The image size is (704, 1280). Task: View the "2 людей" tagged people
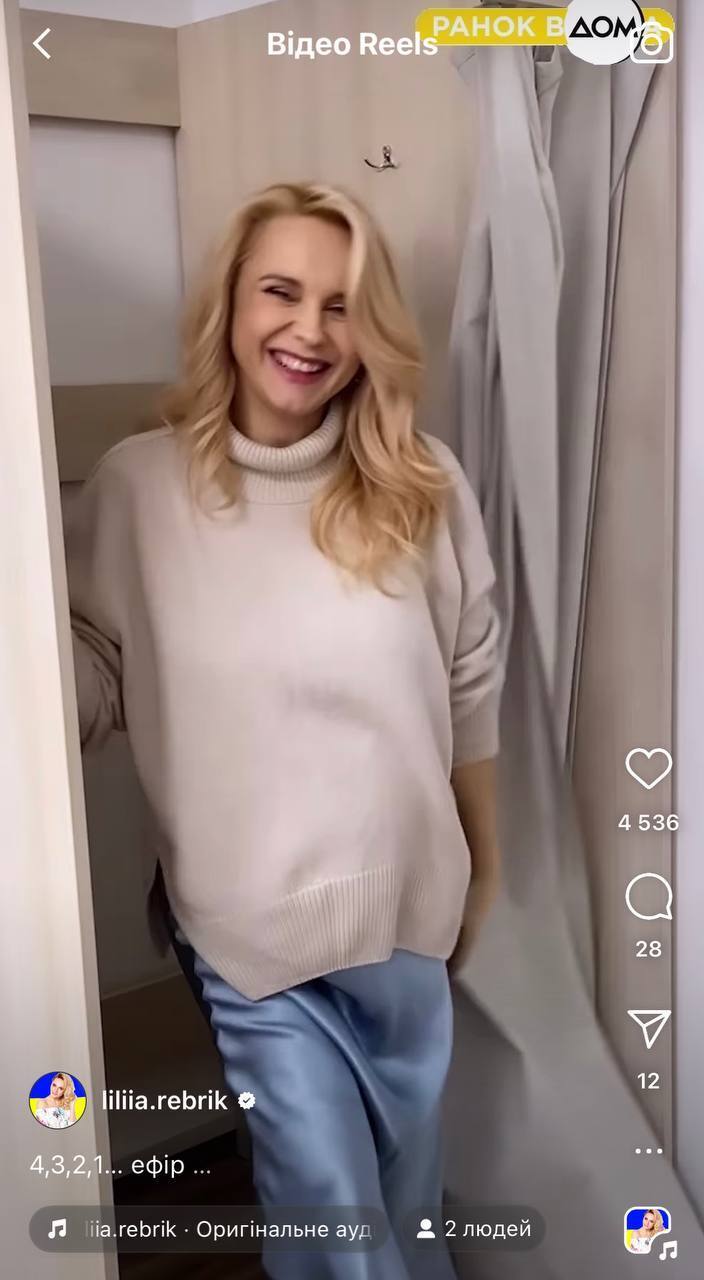(474, 1229)
